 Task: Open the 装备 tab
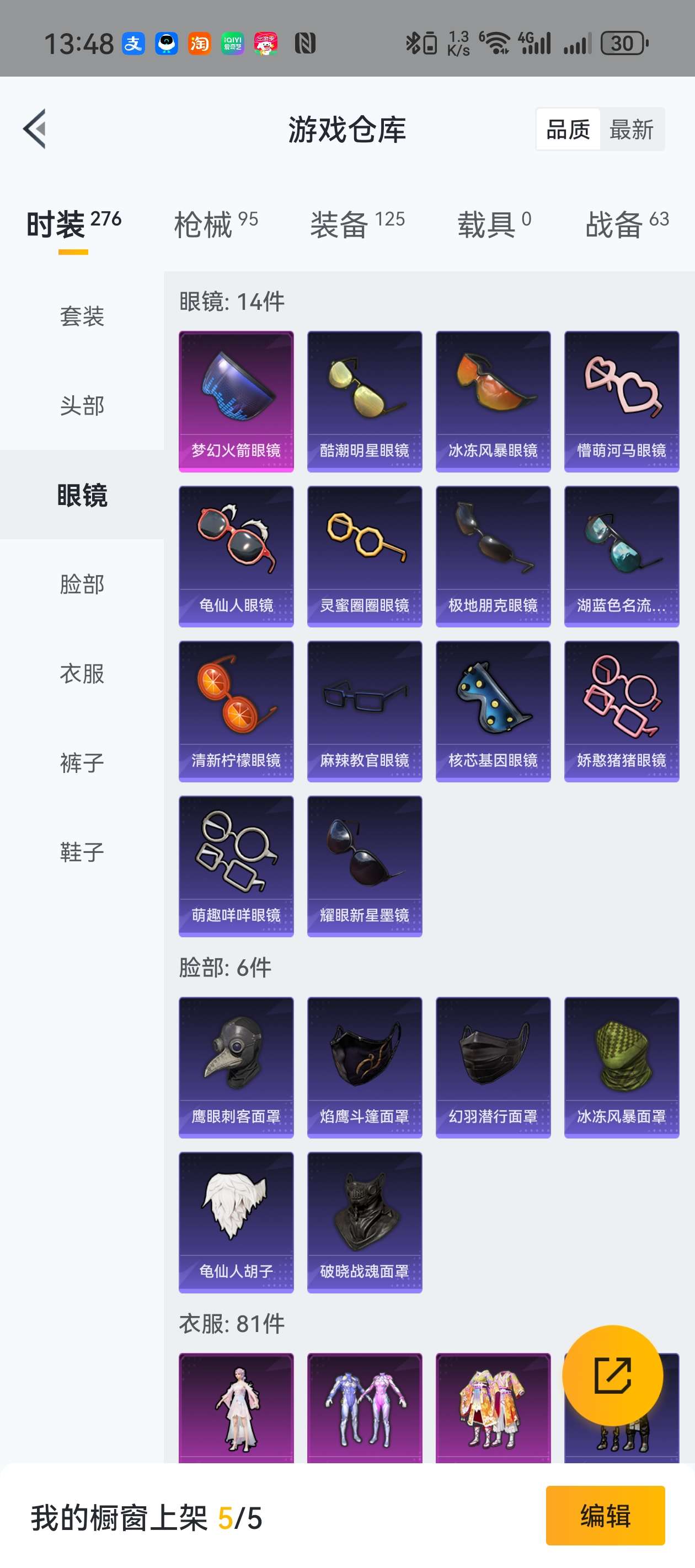357,224
